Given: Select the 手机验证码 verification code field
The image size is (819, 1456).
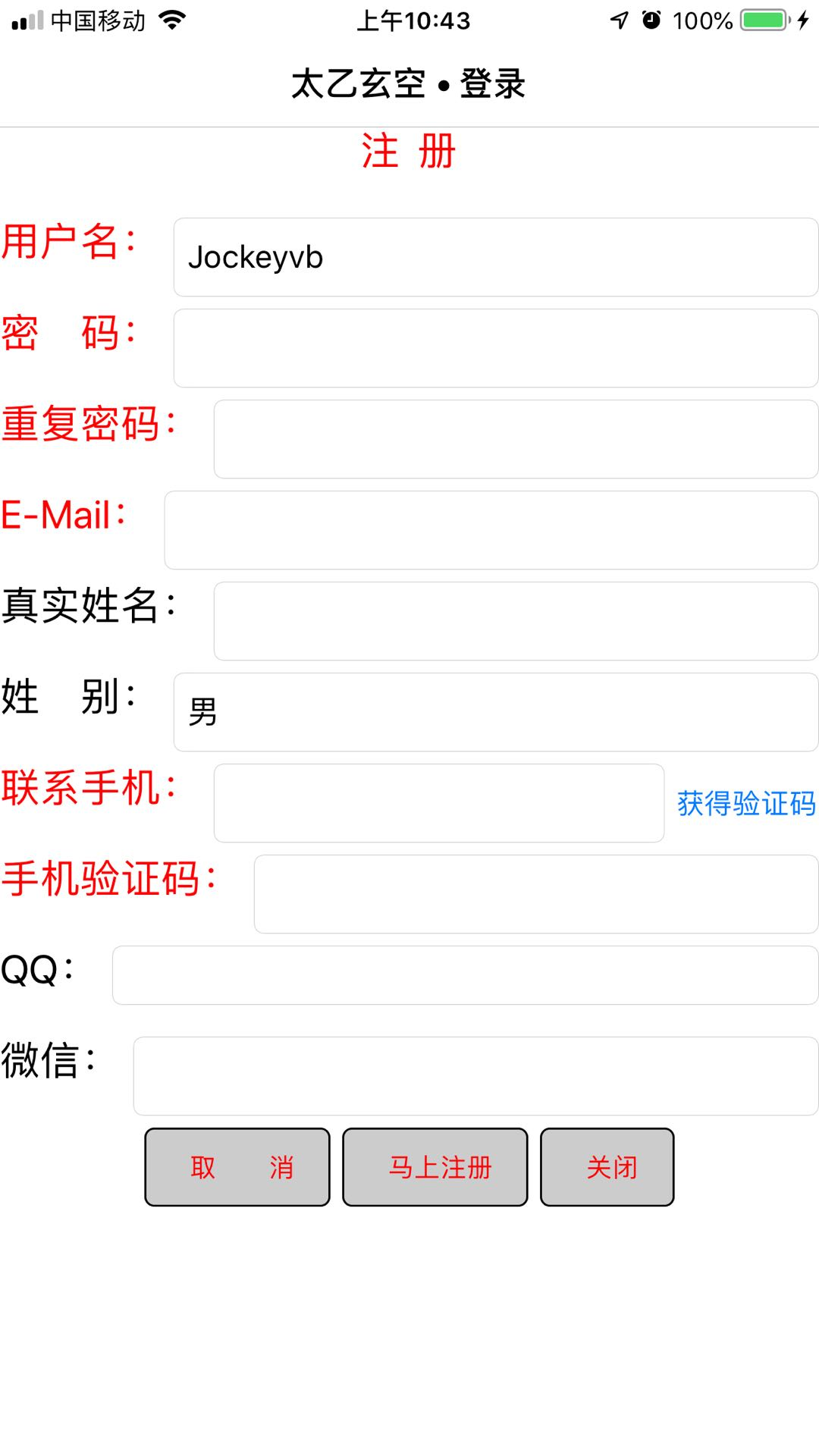Looking at the screenshot, I should tap(535, 894).
